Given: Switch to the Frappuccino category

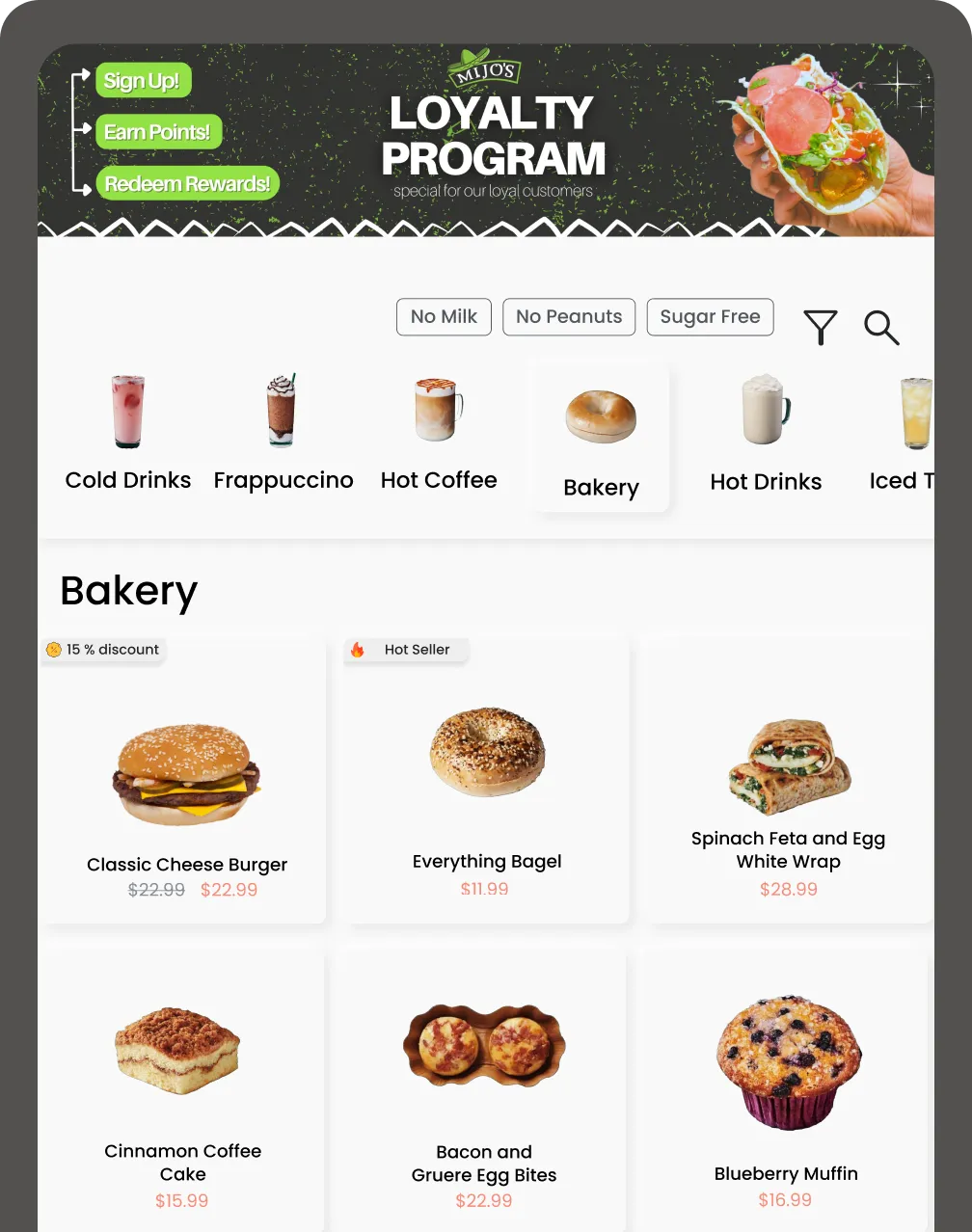Looking at the screenshot, I should coord(283,434).
